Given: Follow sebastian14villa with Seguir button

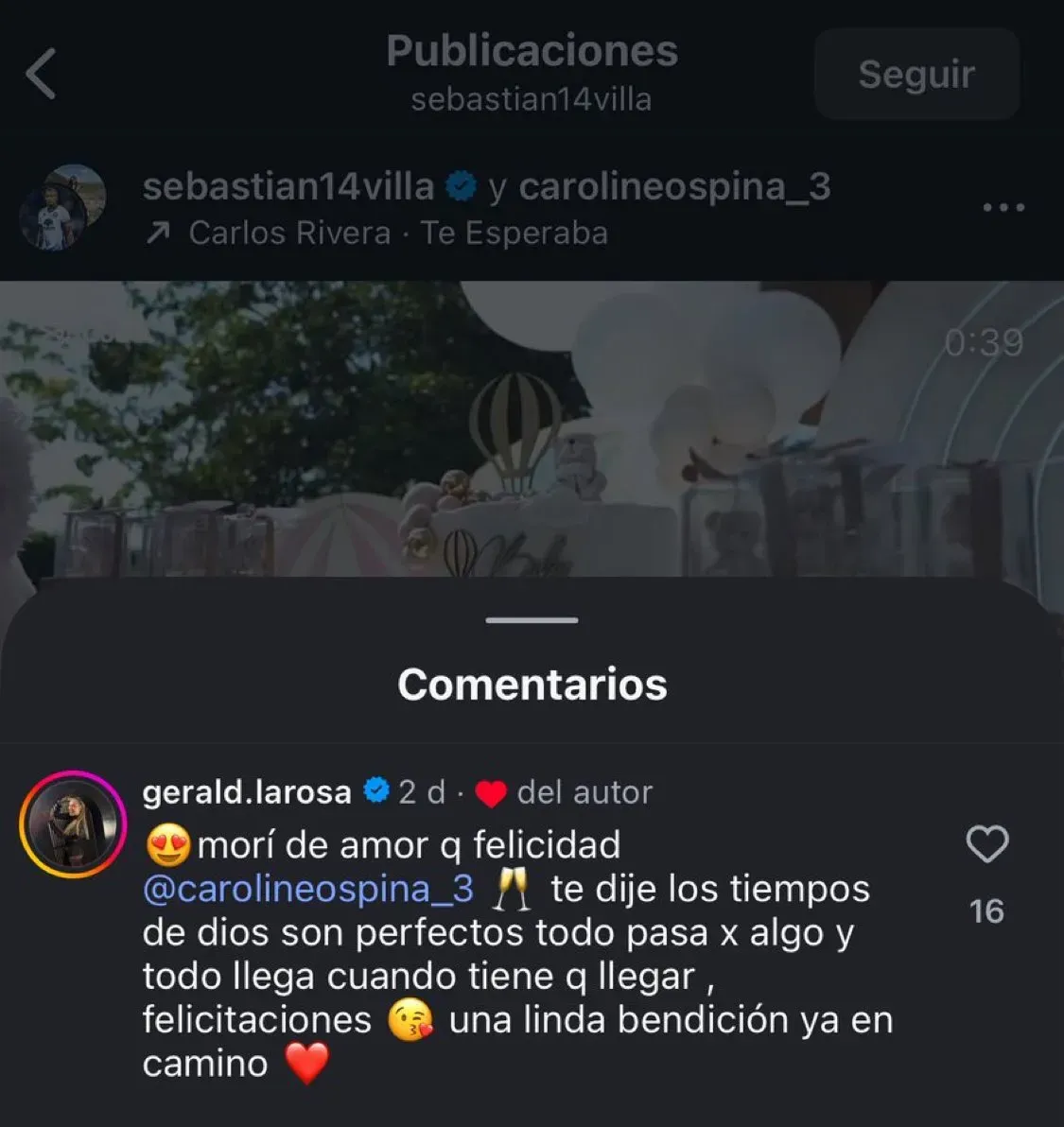Looking at the screenshot, I should 916,74.
